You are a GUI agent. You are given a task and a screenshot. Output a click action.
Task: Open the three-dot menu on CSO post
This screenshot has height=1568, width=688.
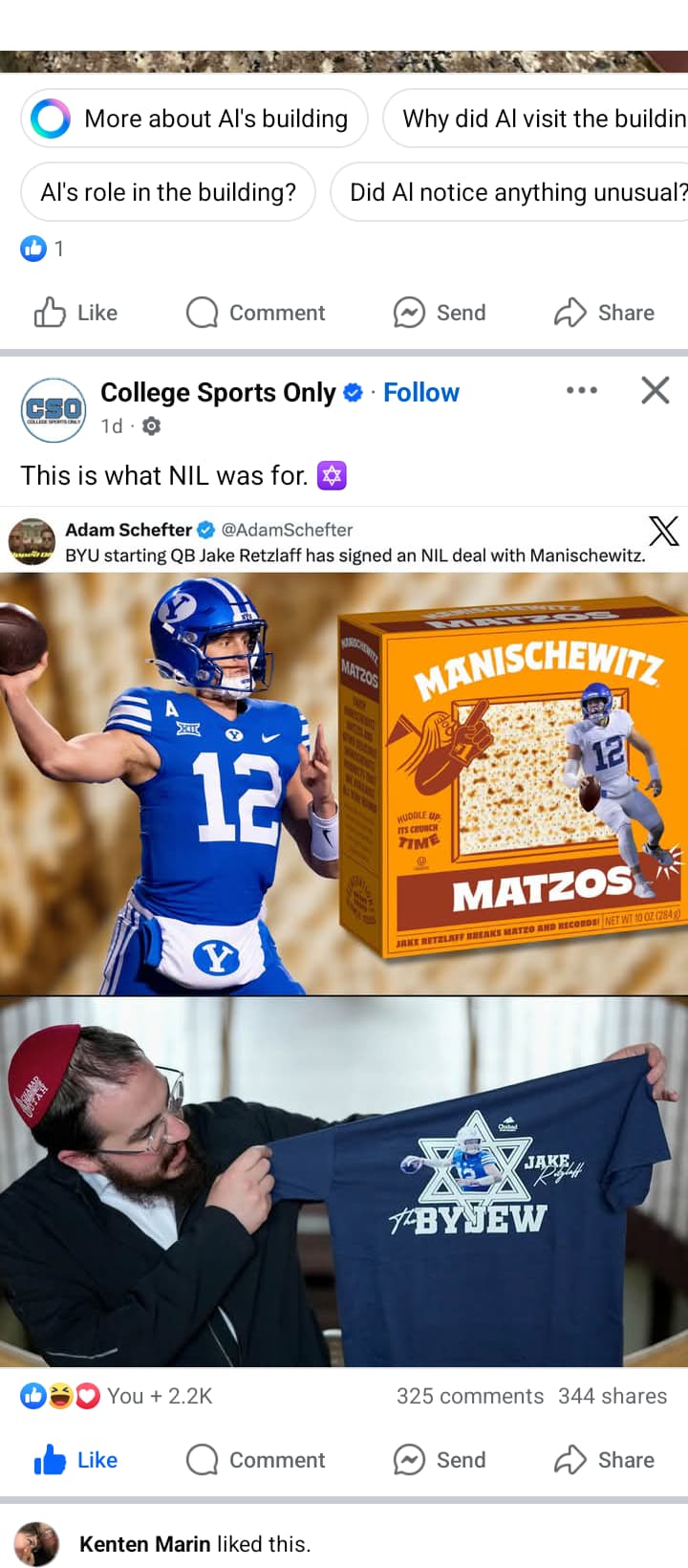[x=581, y=390]
